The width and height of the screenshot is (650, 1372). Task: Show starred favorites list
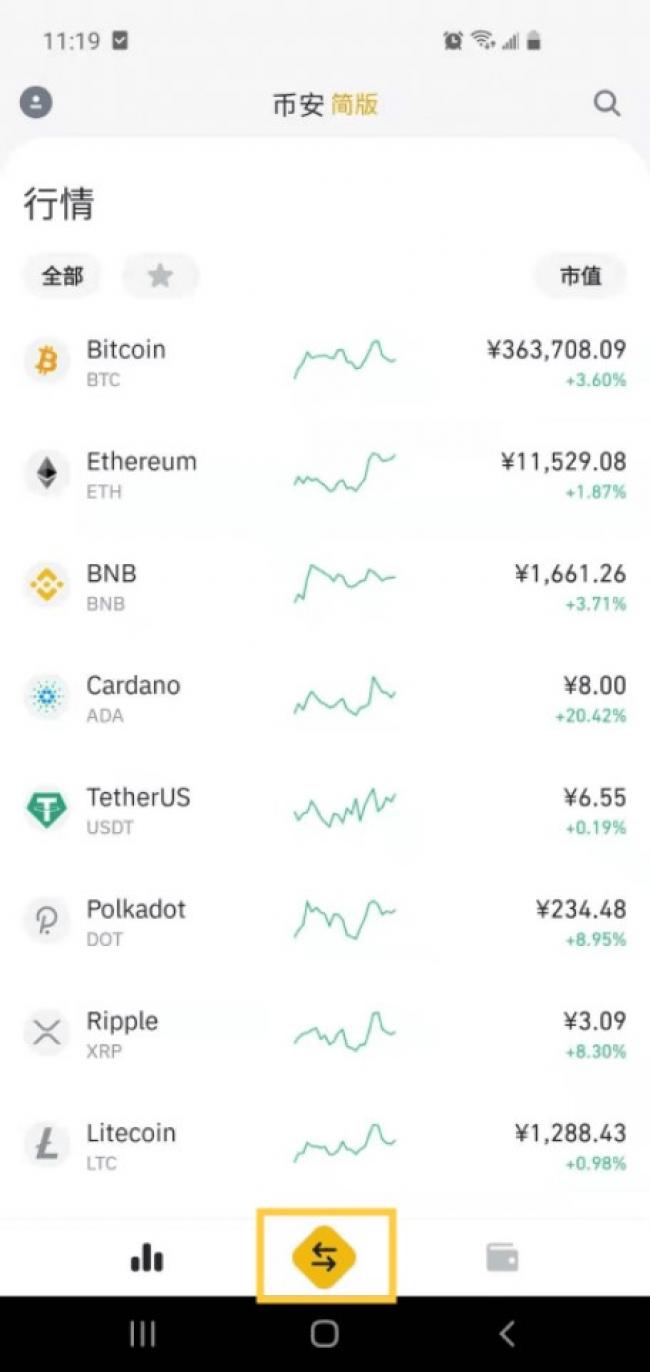(x=160, y=276)
